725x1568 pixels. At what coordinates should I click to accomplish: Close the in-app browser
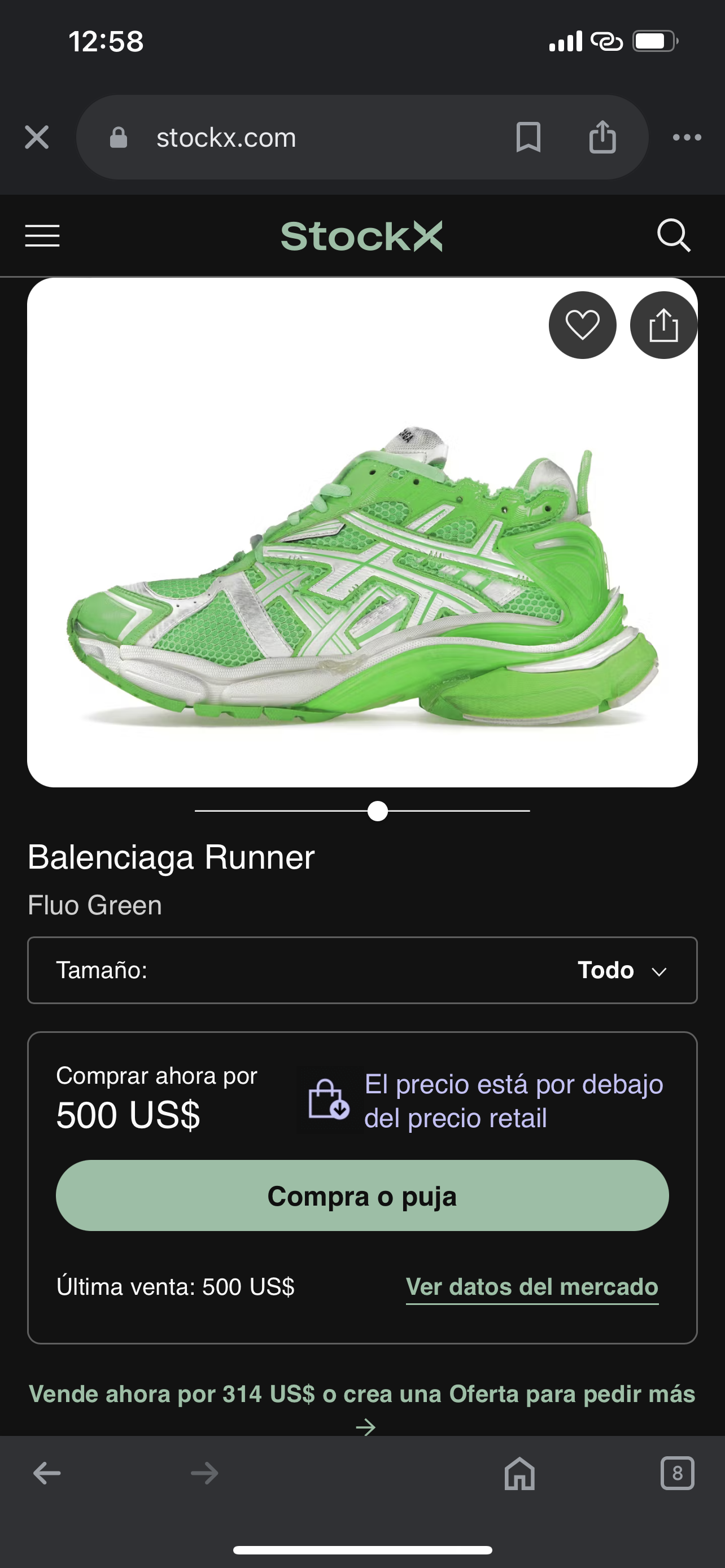coord(37,137)
